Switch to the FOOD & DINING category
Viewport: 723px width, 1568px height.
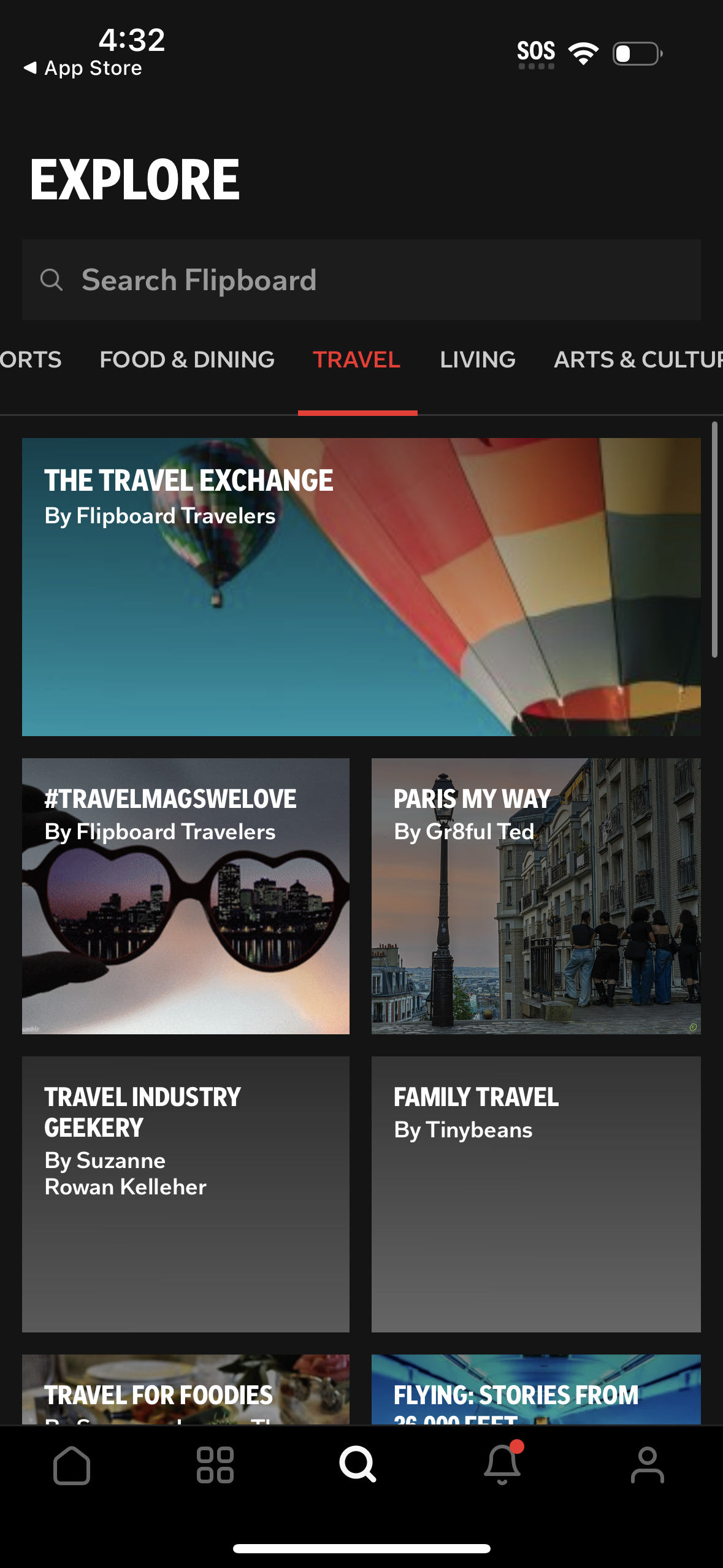(x=186, y=359)
